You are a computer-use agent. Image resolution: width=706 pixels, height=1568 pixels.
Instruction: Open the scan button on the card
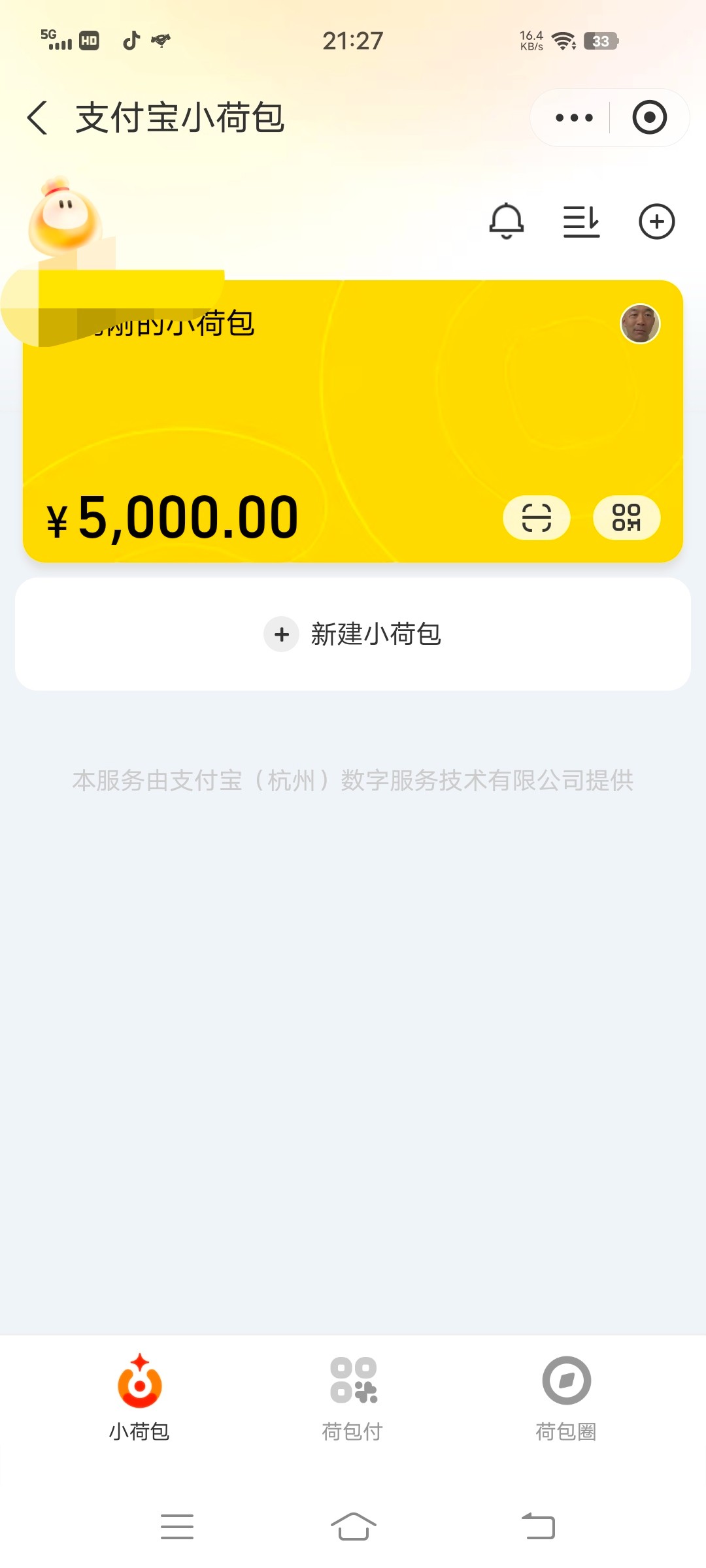coord(537,518)
